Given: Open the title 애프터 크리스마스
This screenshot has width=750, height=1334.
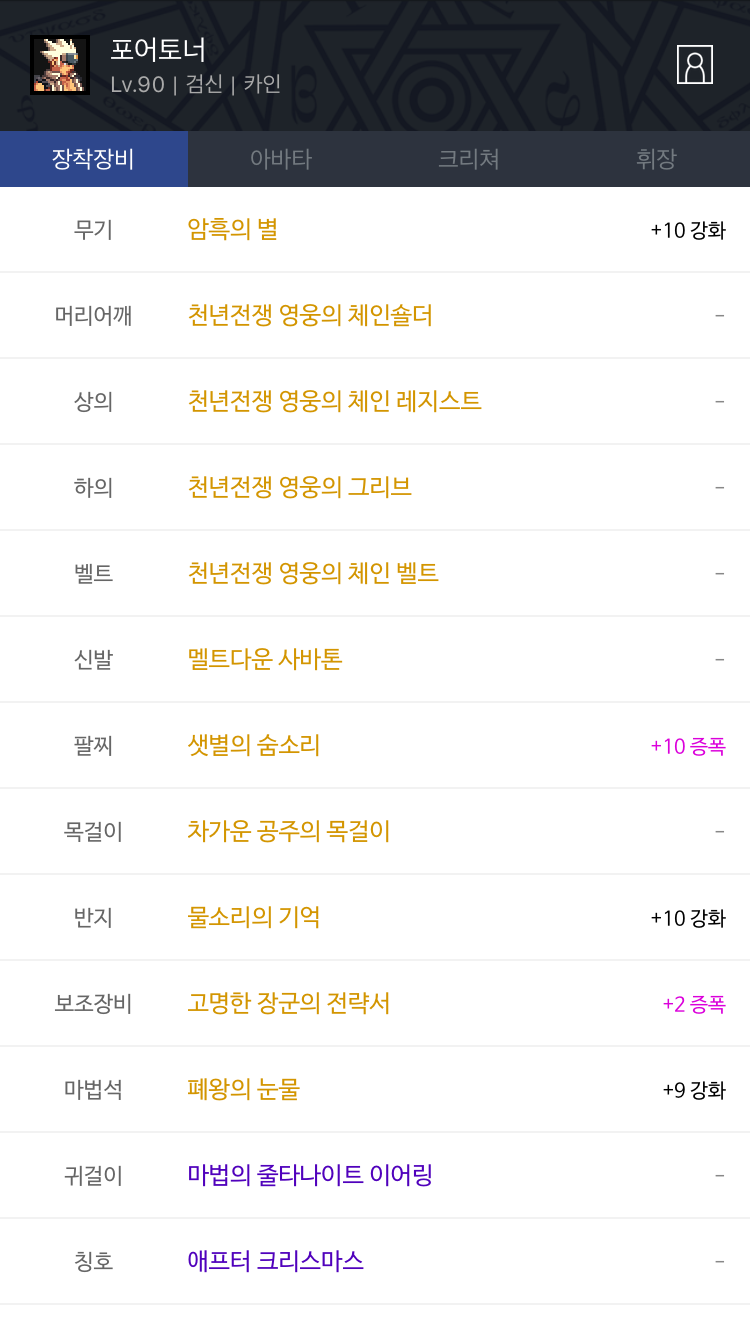Looking at the screenshot, I should [275, 1262].
